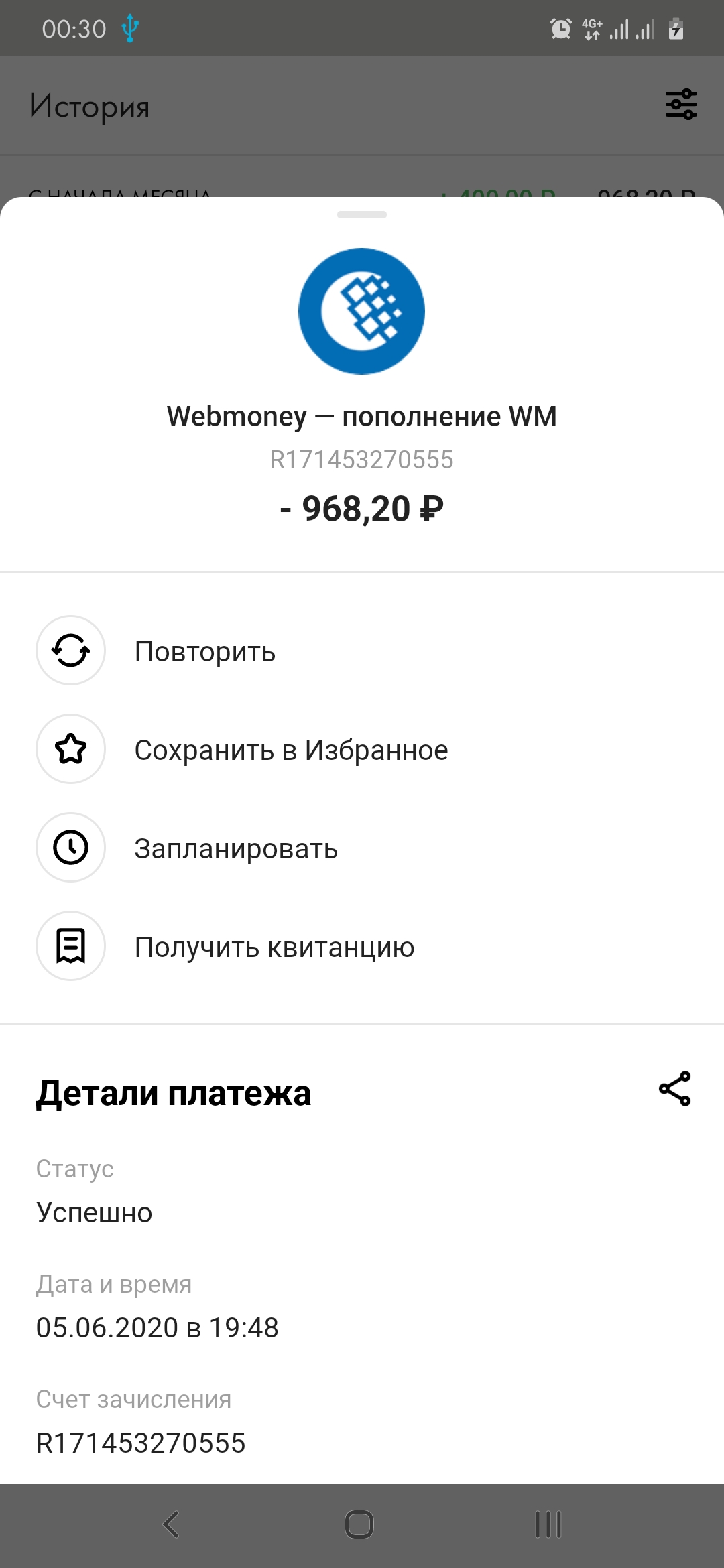The width and height of the screenshot is (724, 1568).
Task: Tap the bottom sheet drag handle
Action: tap(362, 215)
